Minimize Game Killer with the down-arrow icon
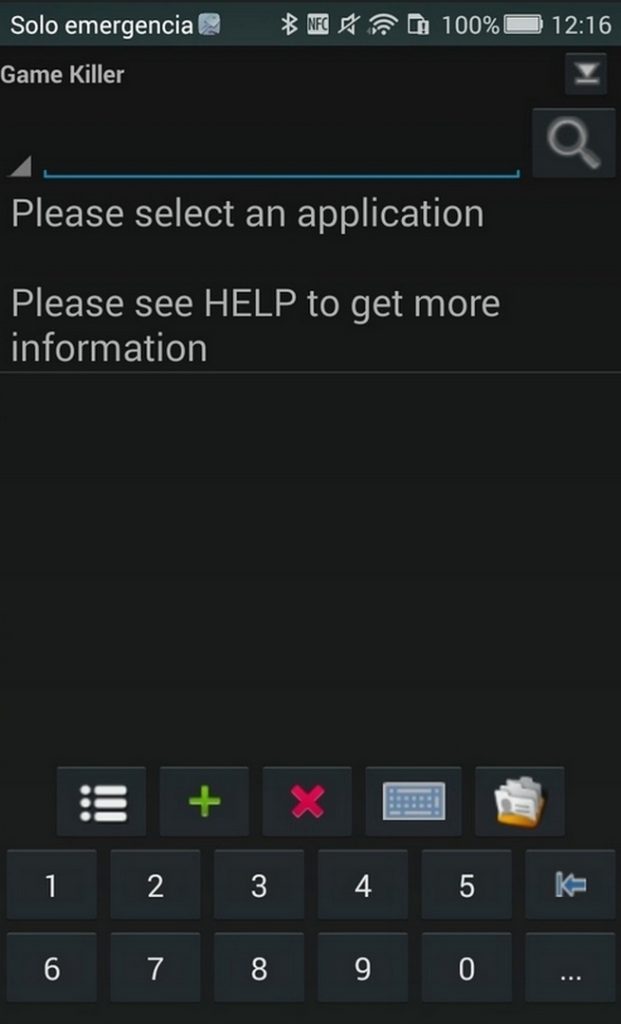Screen dimensions: 621x1024 coord(586,74)
